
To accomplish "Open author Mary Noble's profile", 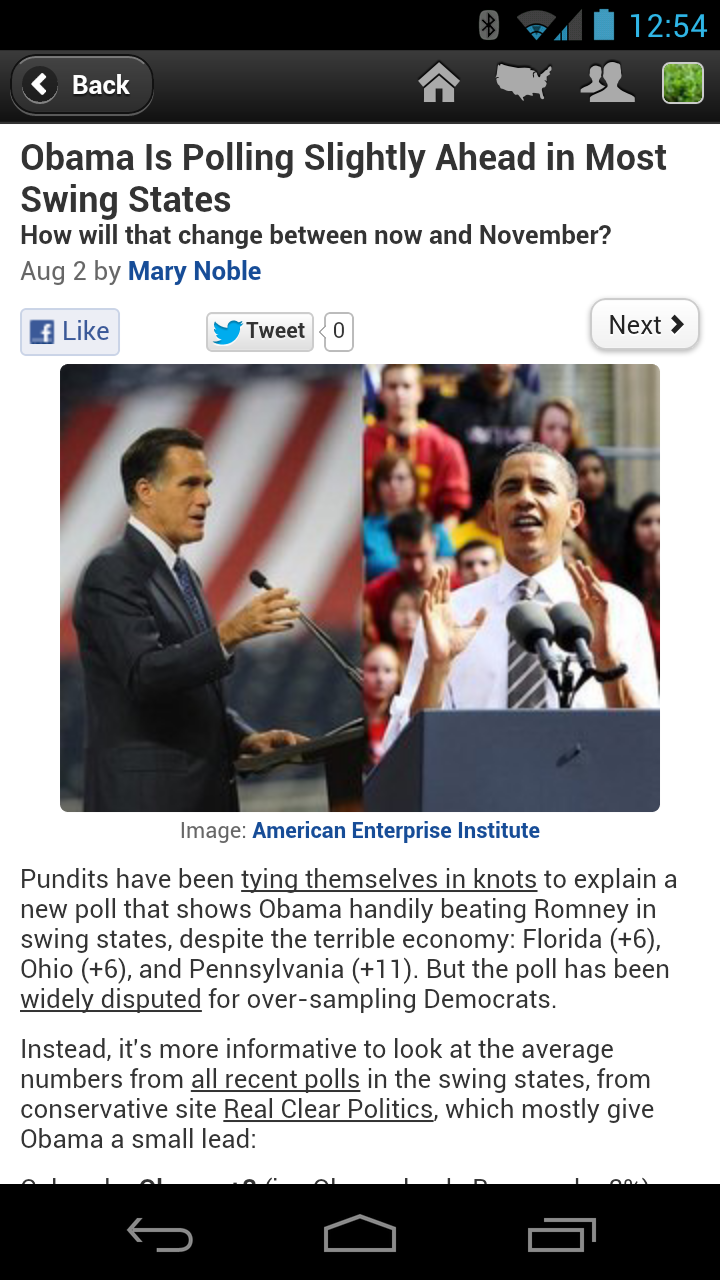I will tap(194, 271).
